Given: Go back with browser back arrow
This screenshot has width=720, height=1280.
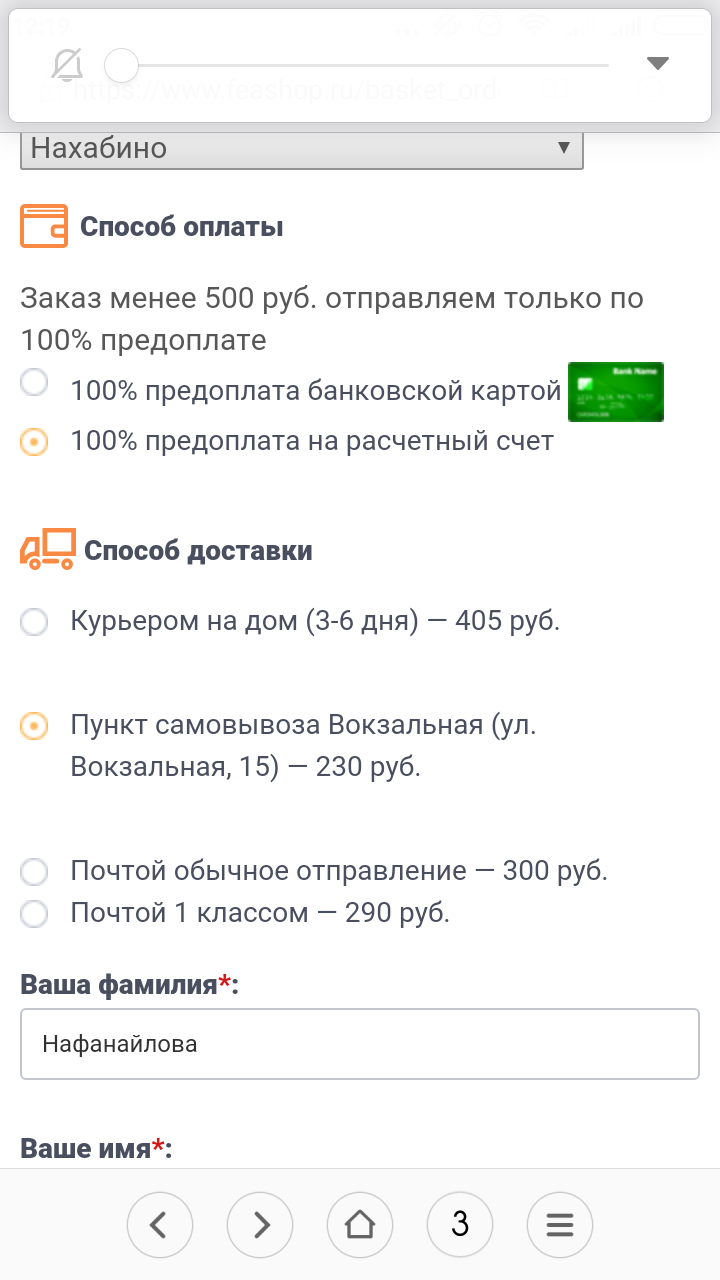Looking at the screenshot, I should pos(160,1224).
